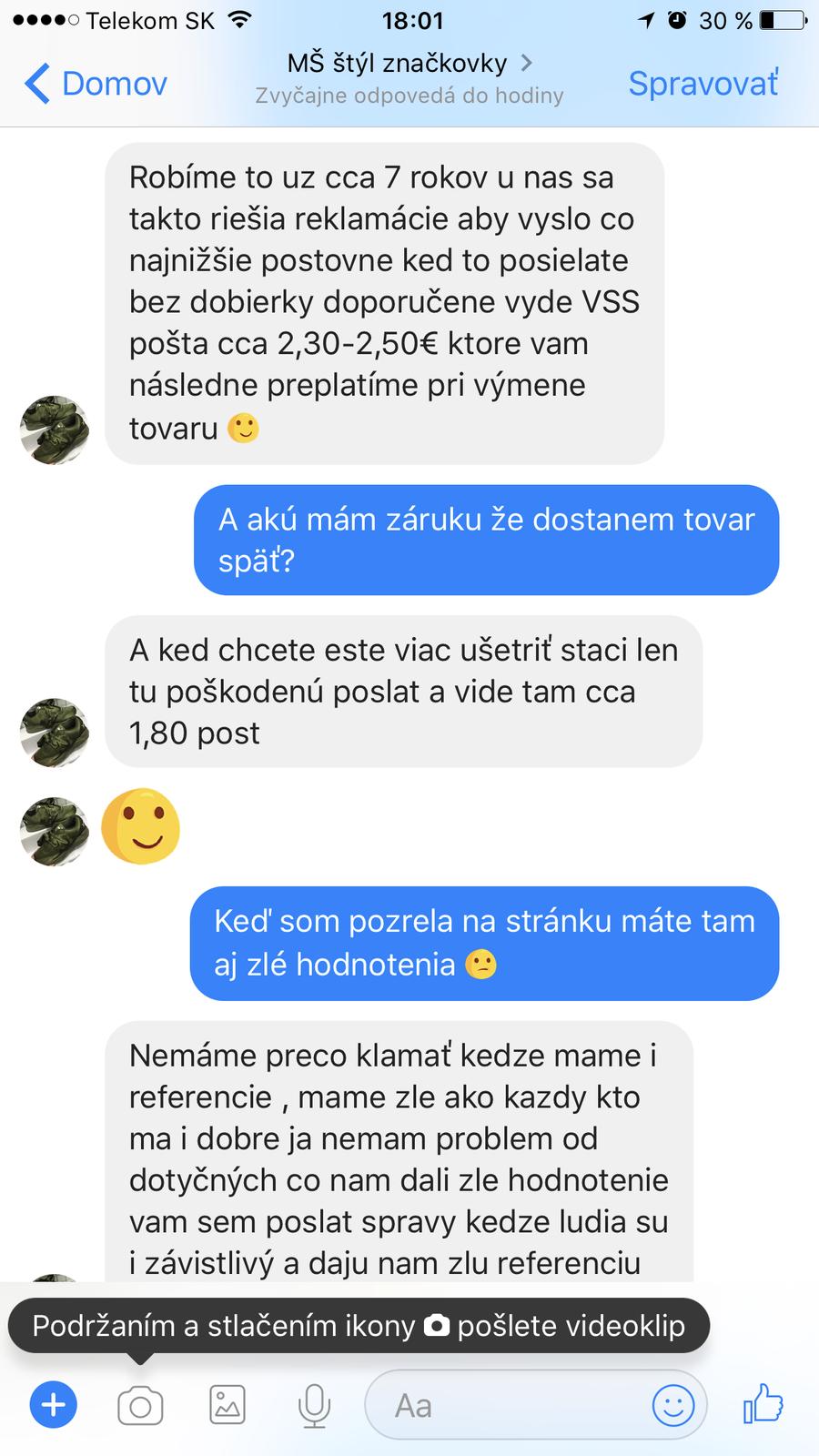This screenshot has height=1456, width=819.
Task: Send a thumbs-up like
Action: click(763, 1405)
